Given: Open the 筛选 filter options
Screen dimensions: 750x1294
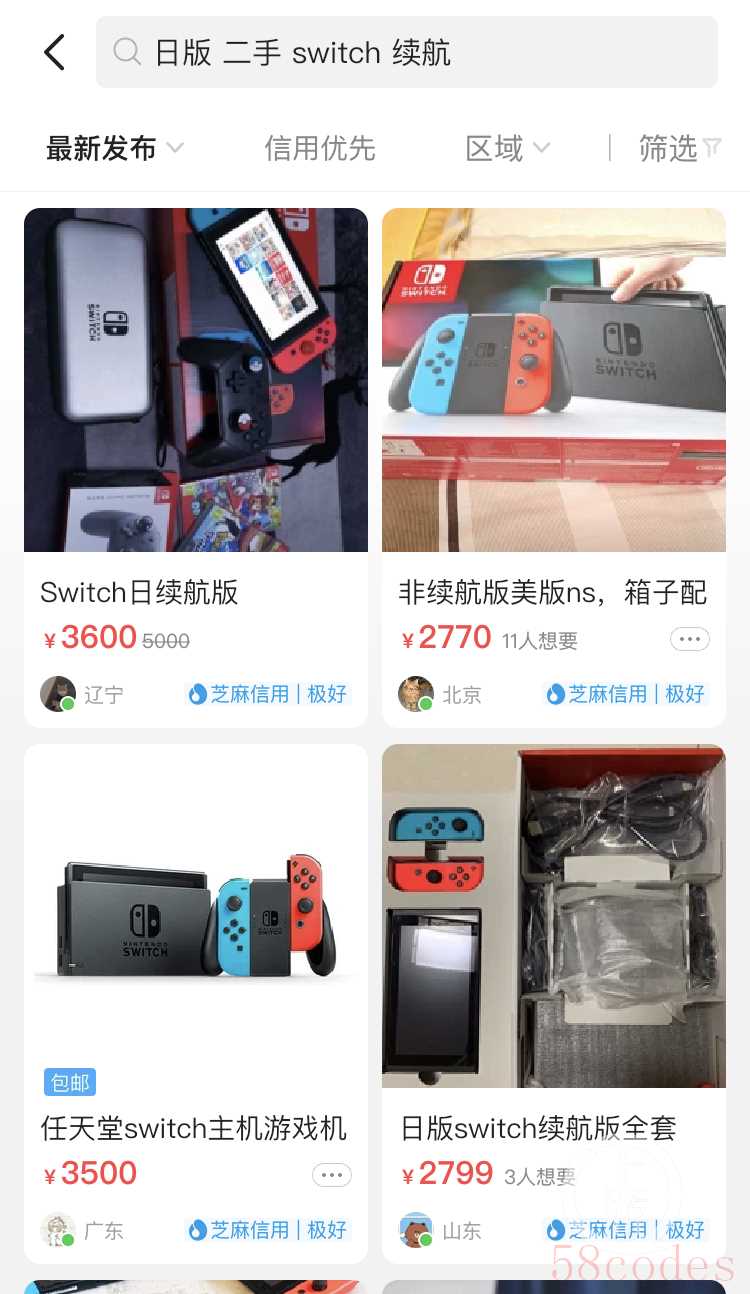Looking at the screenshot, I should (680, 149).
